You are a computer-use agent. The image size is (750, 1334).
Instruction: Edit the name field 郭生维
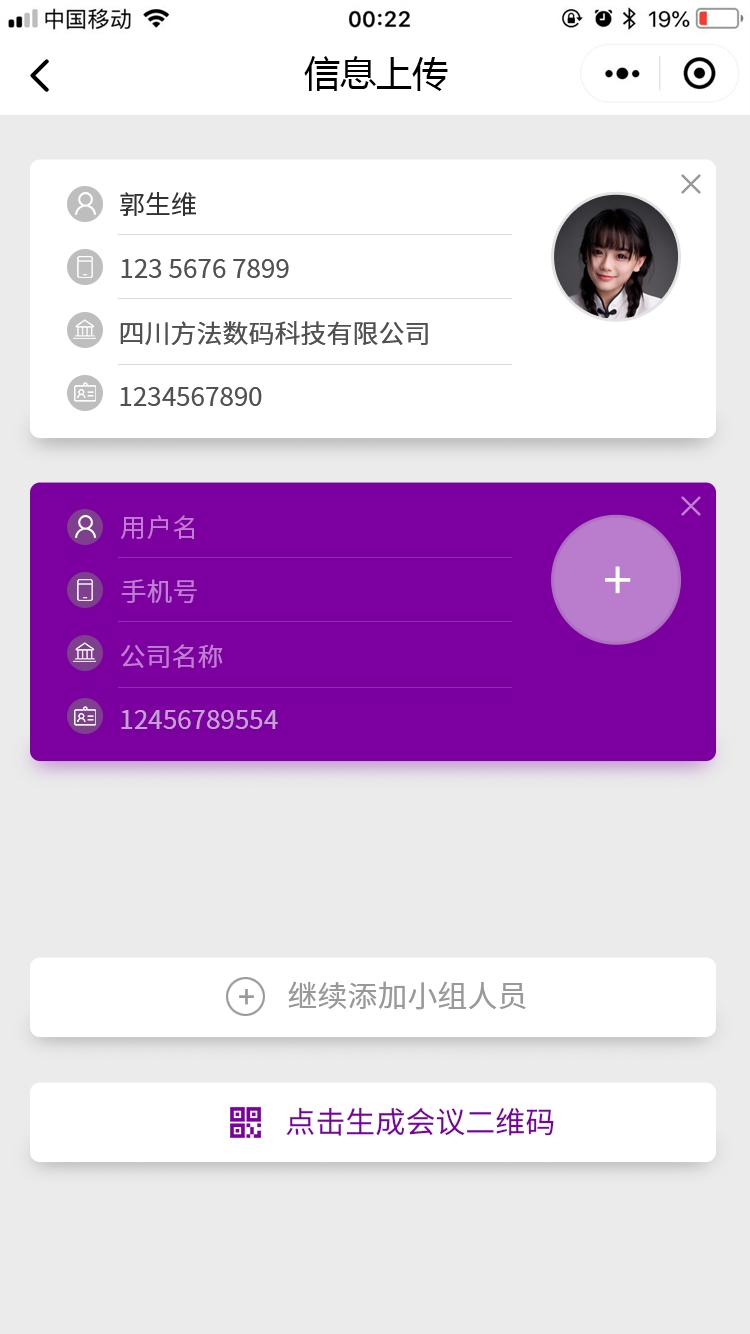(314, 205)
